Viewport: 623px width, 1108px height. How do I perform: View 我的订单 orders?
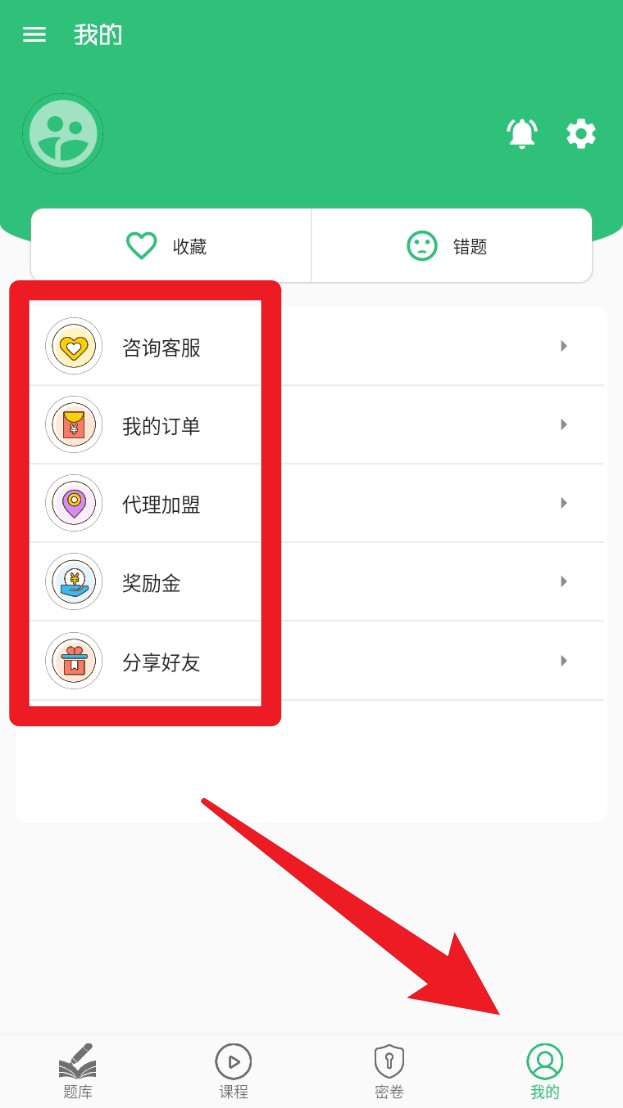tap(312, 426)
